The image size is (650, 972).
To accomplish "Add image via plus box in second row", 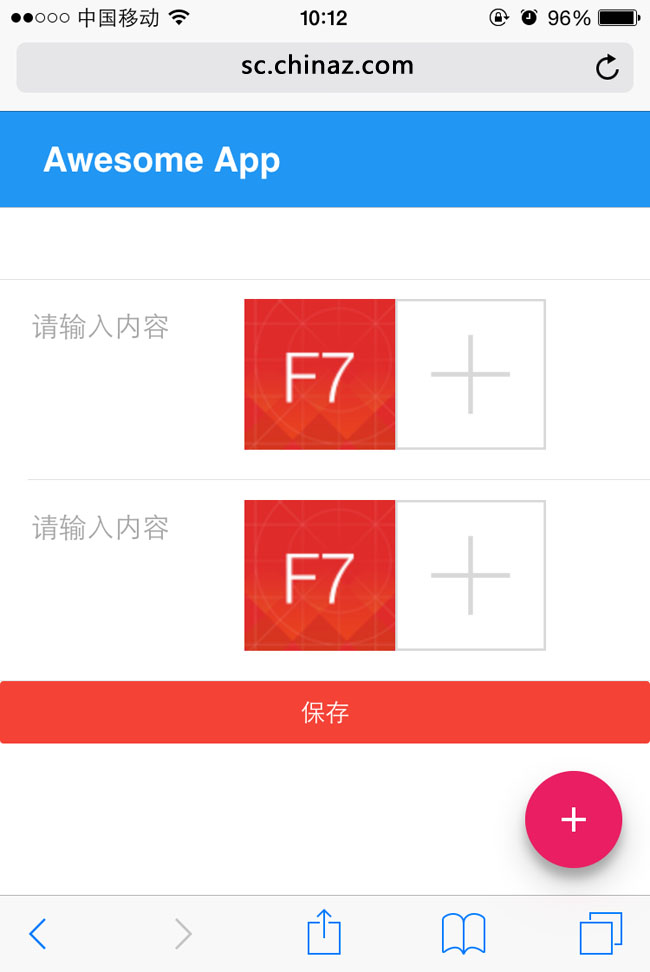I will coord(471,575).
